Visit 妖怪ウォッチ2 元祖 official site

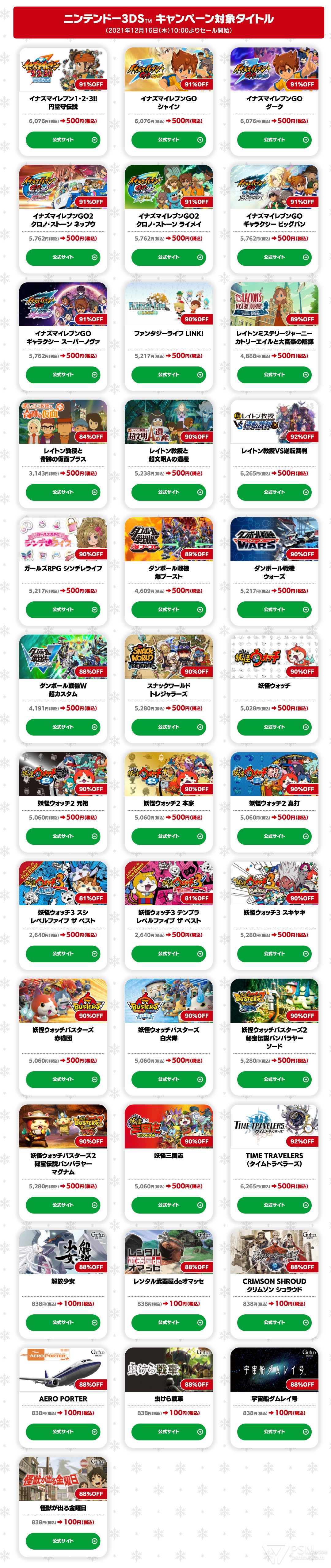[63, 836]
